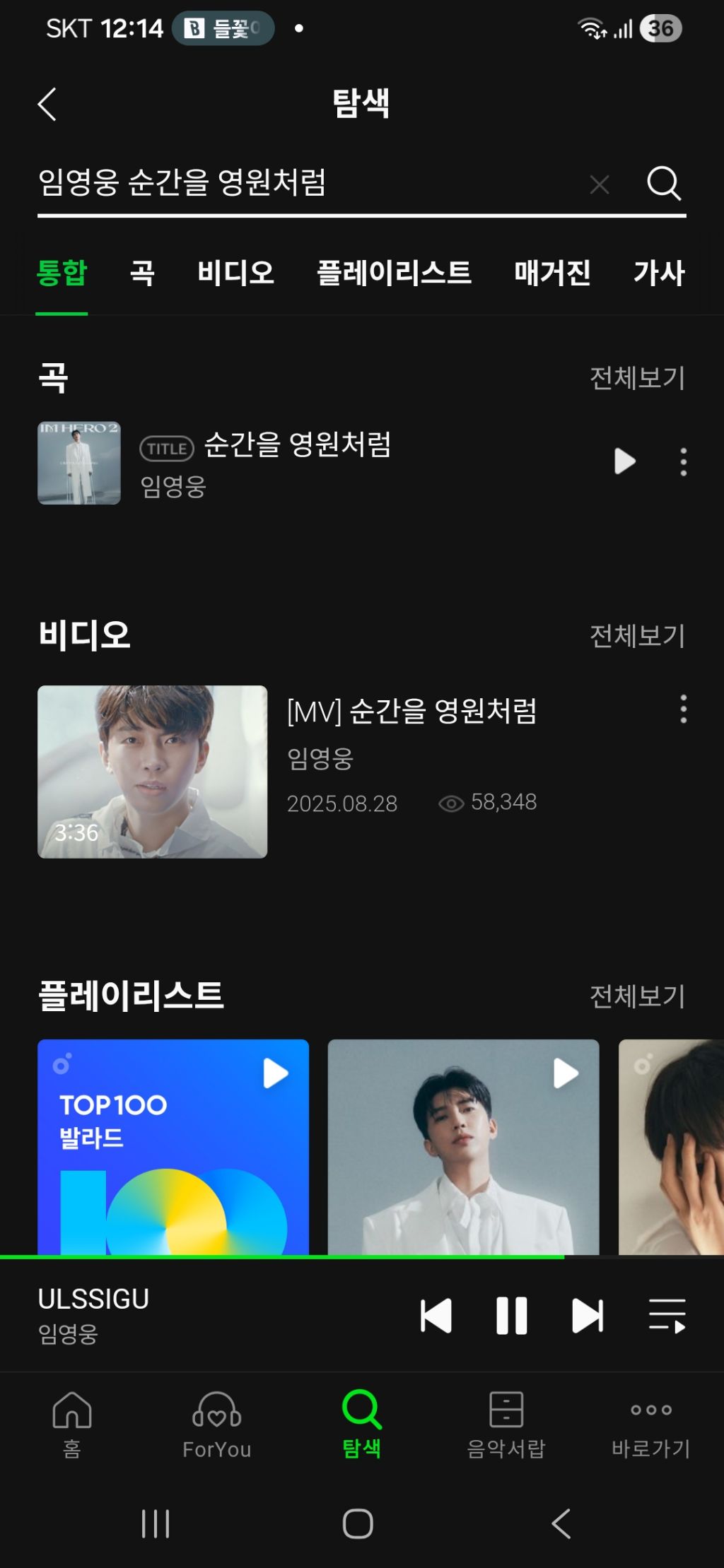724x1568 pixels.
Task: Skip to the previous track
Action: click(436, 1316)
